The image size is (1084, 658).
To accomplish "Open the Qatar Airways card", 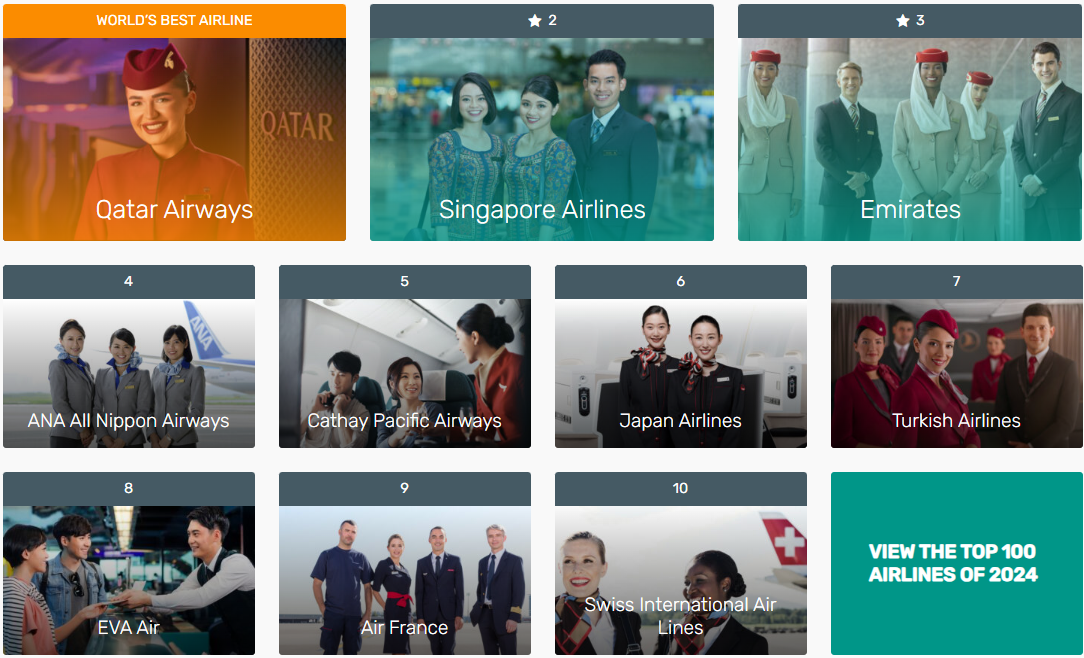I will [174, 140].
